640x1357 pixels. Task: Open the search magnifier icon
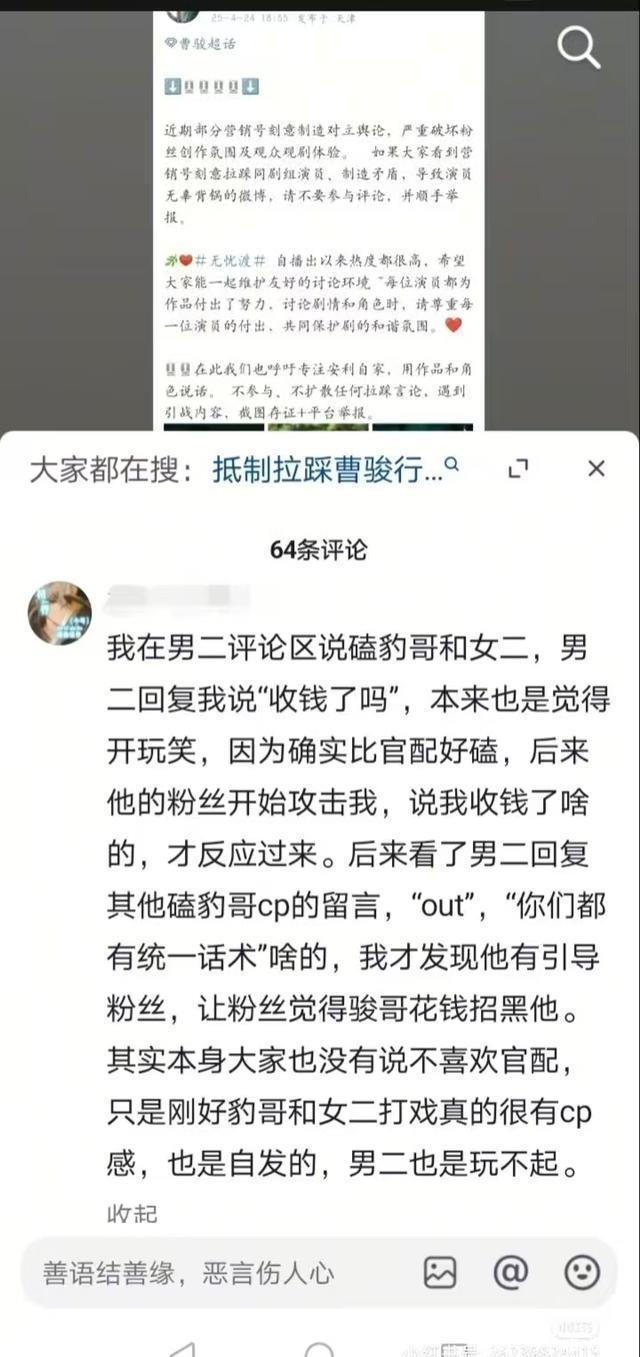[579, 47]
